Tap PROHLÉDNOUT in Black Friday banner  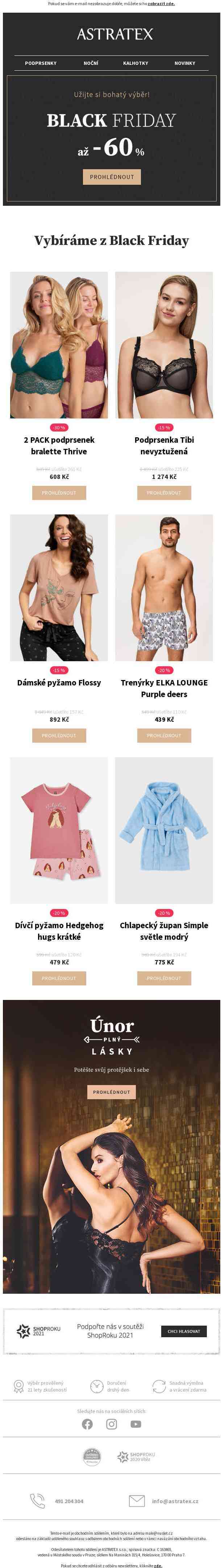pos(112,176)
